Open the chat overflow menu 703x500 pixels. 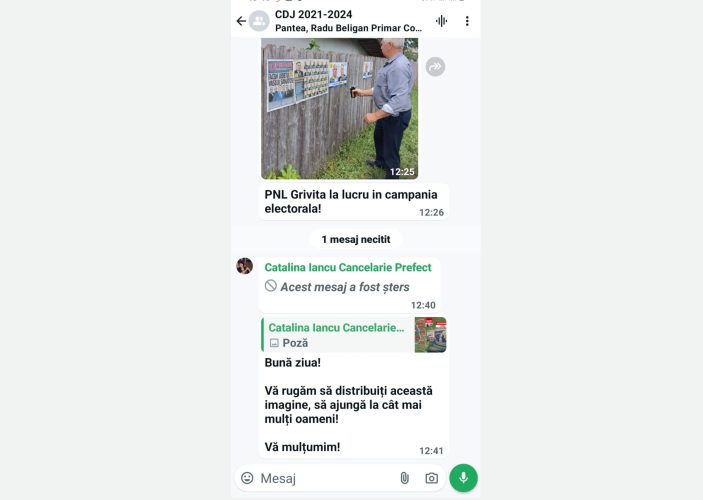pos(466,21)
